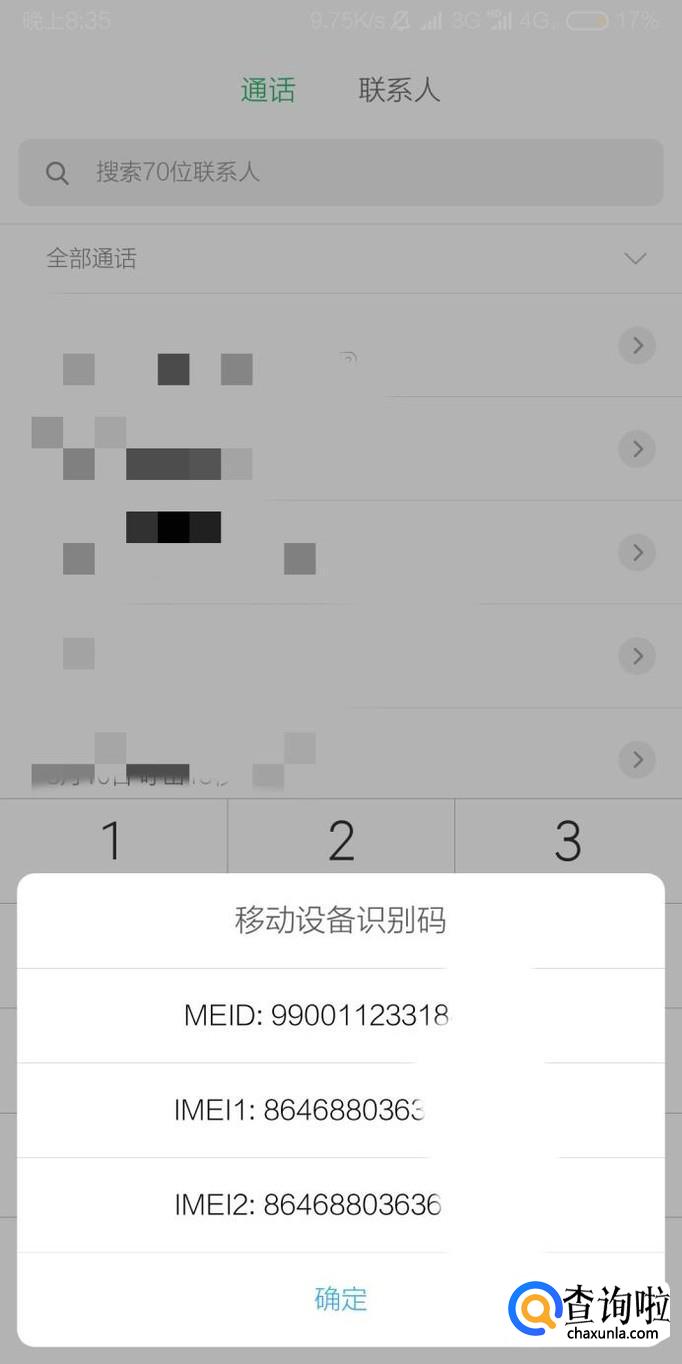Expand the 全部通话 filter dropdown
The width and height of the screenshot is (682, 1364).
point(634,259)
